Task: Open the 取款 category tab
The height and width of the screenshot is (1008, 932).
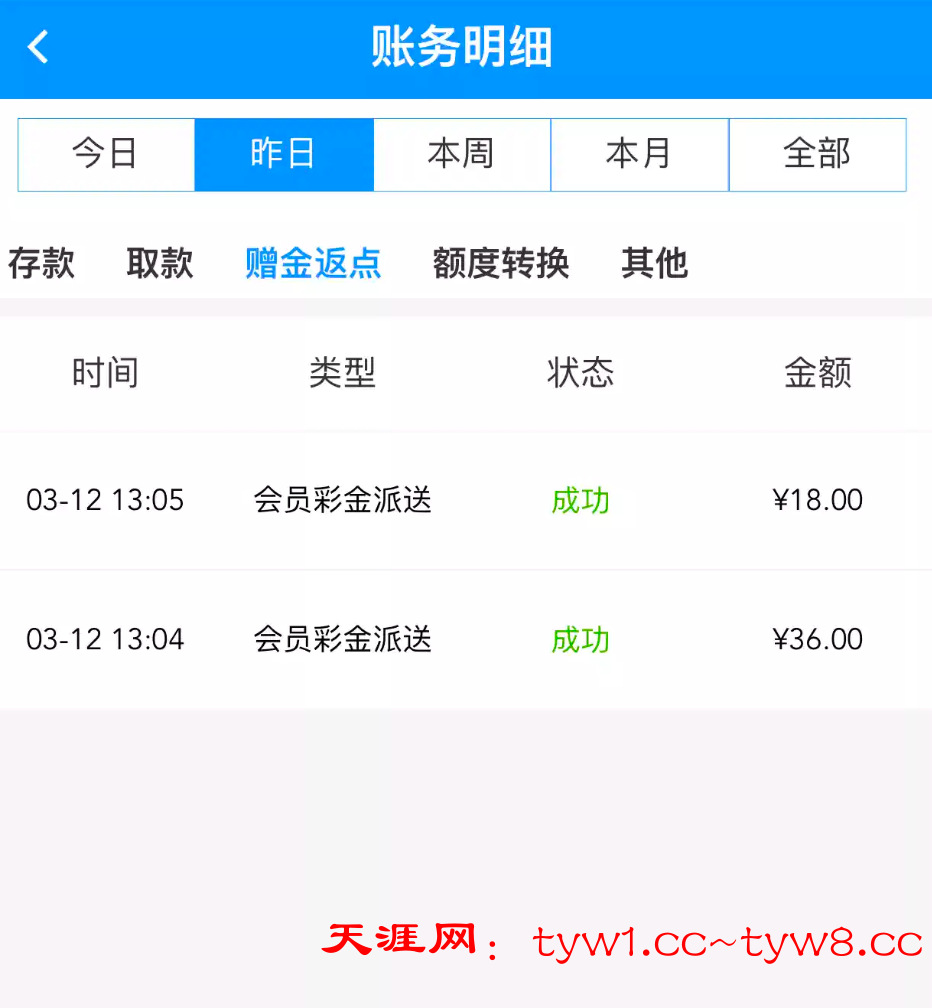Action: pos(160,263)
